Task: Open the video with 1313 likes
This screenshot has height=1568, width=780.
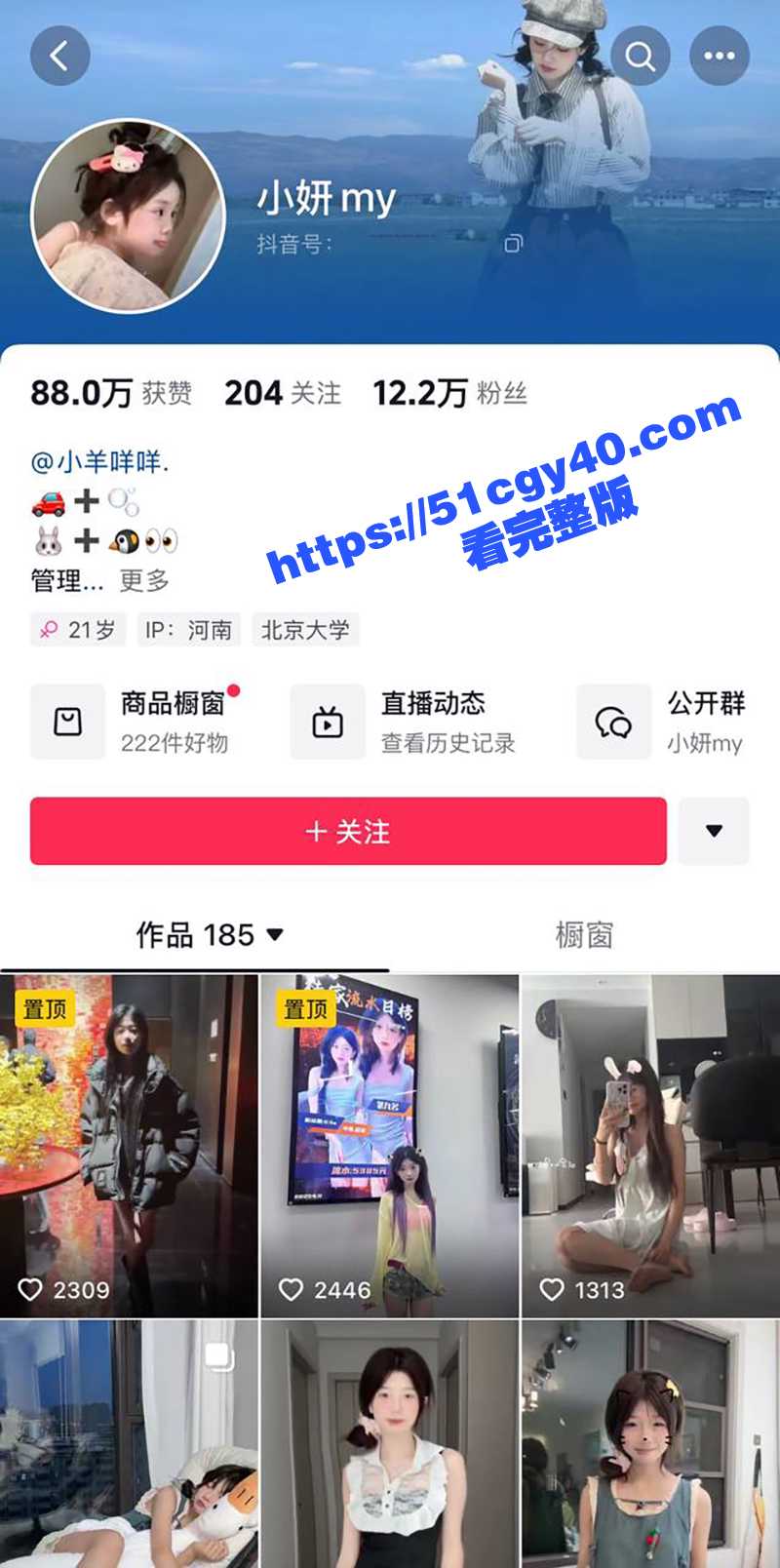Action: [650, 1146]
